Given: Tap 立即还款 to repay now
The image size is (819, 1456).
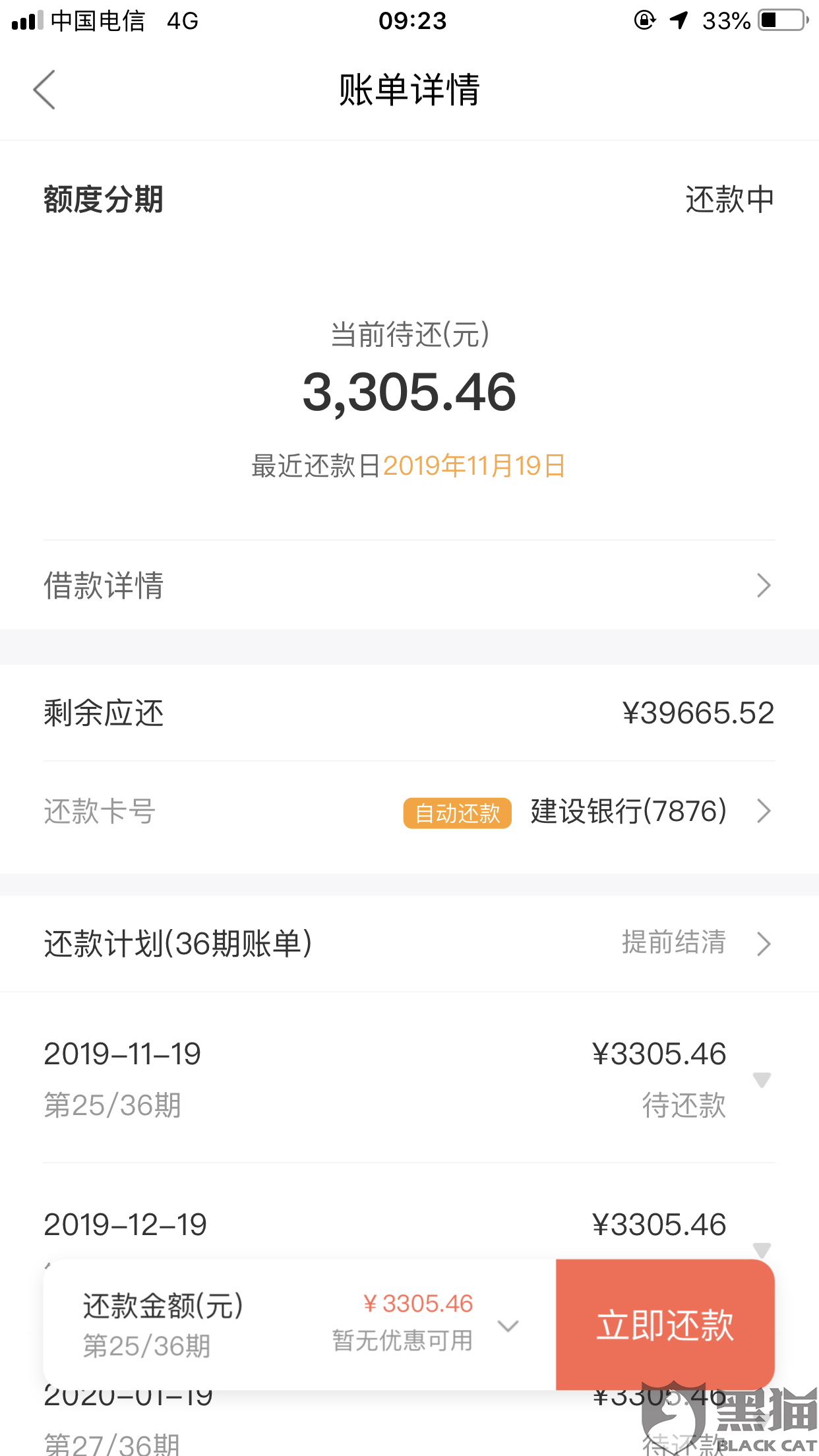Looking at the screenshot, I should click(x=665, y=1324).
